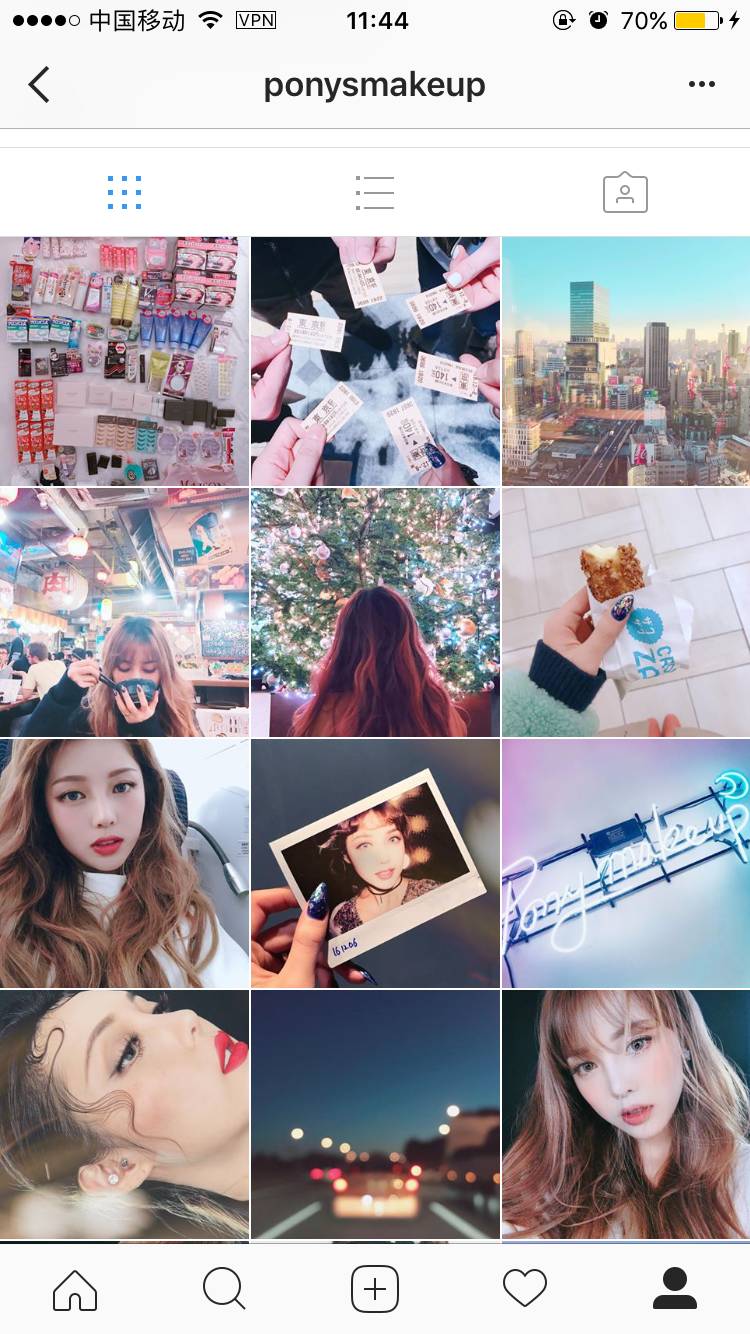Open the hand-held snack photo

[x=626, y=612]
